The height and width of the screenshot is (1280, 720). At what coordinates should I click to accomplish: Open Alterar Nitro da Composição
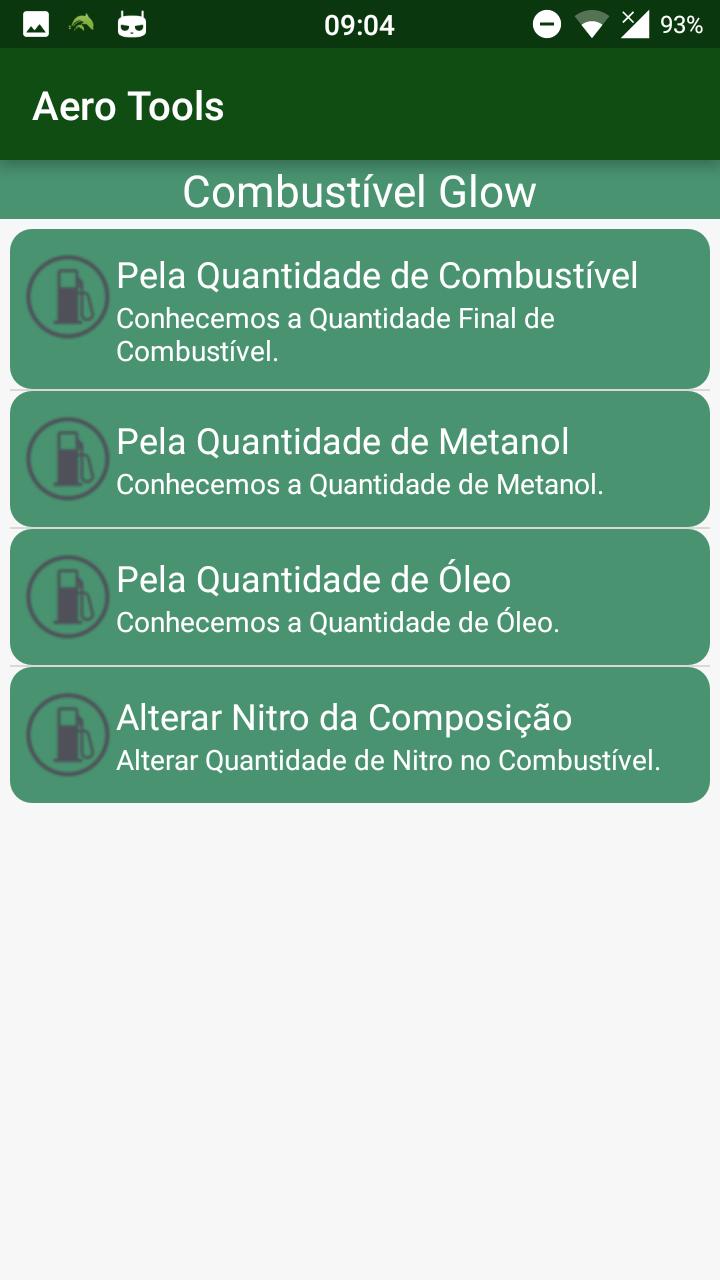[360, 735]
